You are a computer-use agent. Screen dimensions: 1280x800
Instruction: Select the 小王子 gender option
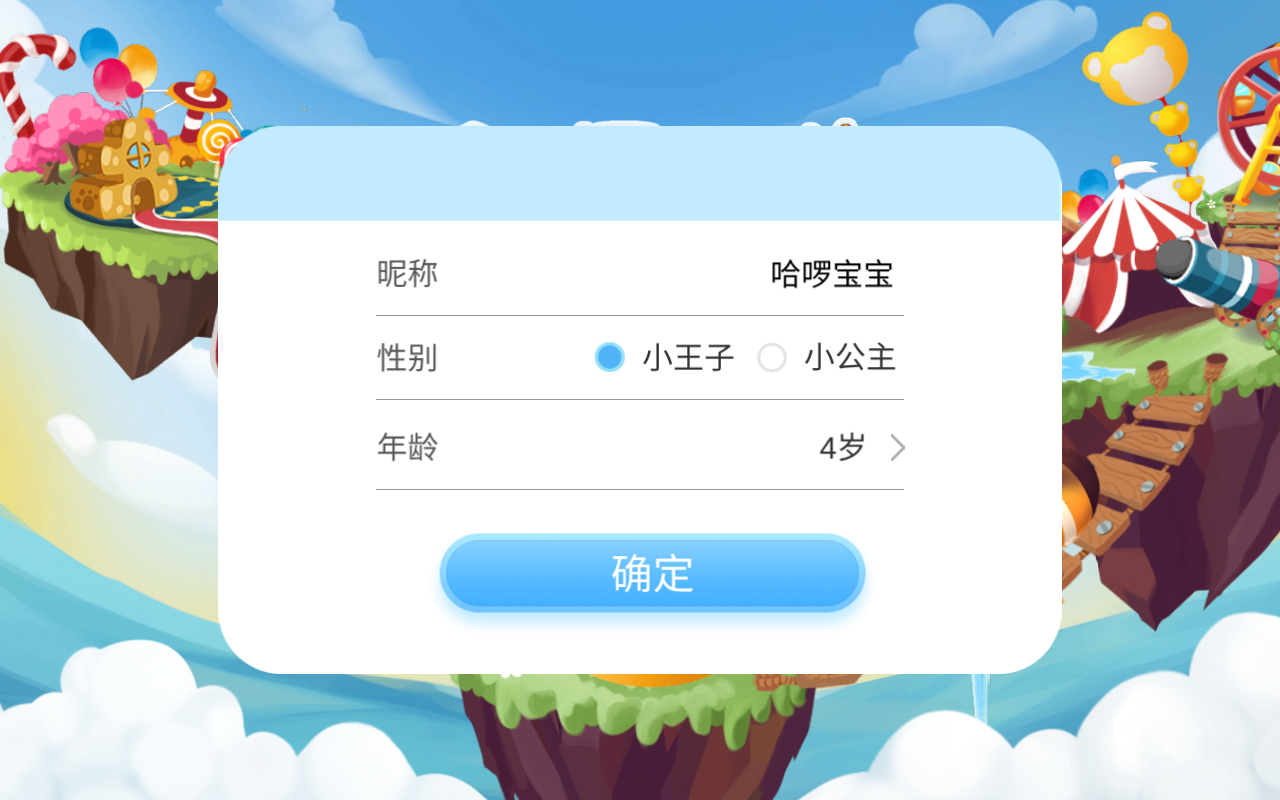point(609,357)
